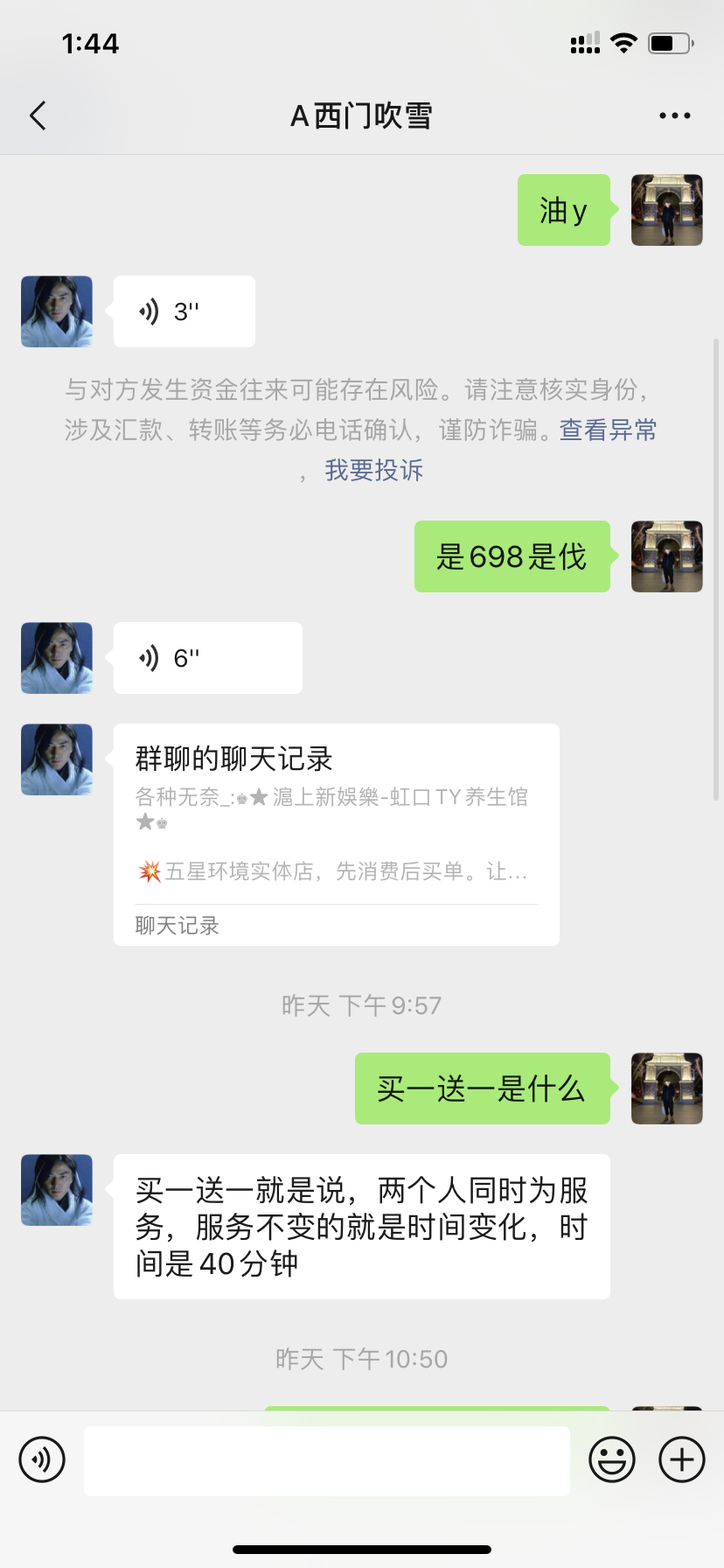Tap the 我要投诉 complaint link
Viewport: 724px width, 1568px height.
373,470
